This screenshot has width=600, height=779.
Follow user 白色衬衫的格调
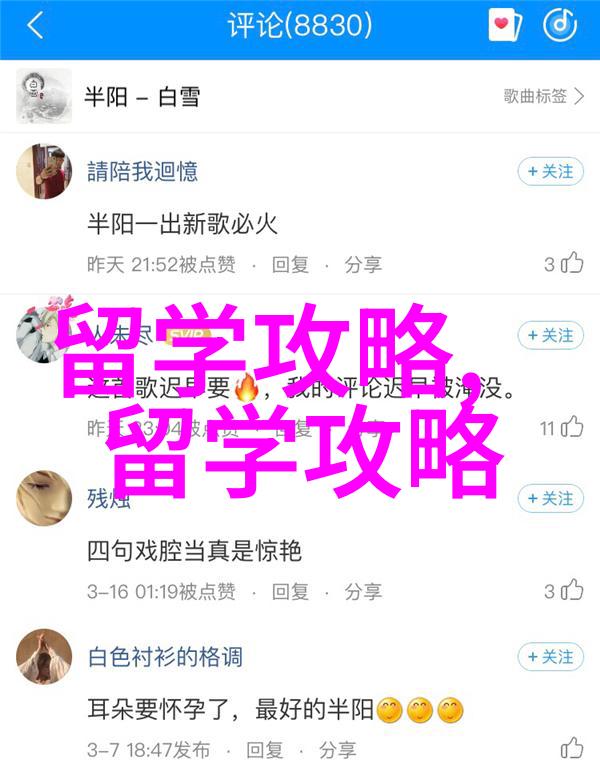(549, 657)
